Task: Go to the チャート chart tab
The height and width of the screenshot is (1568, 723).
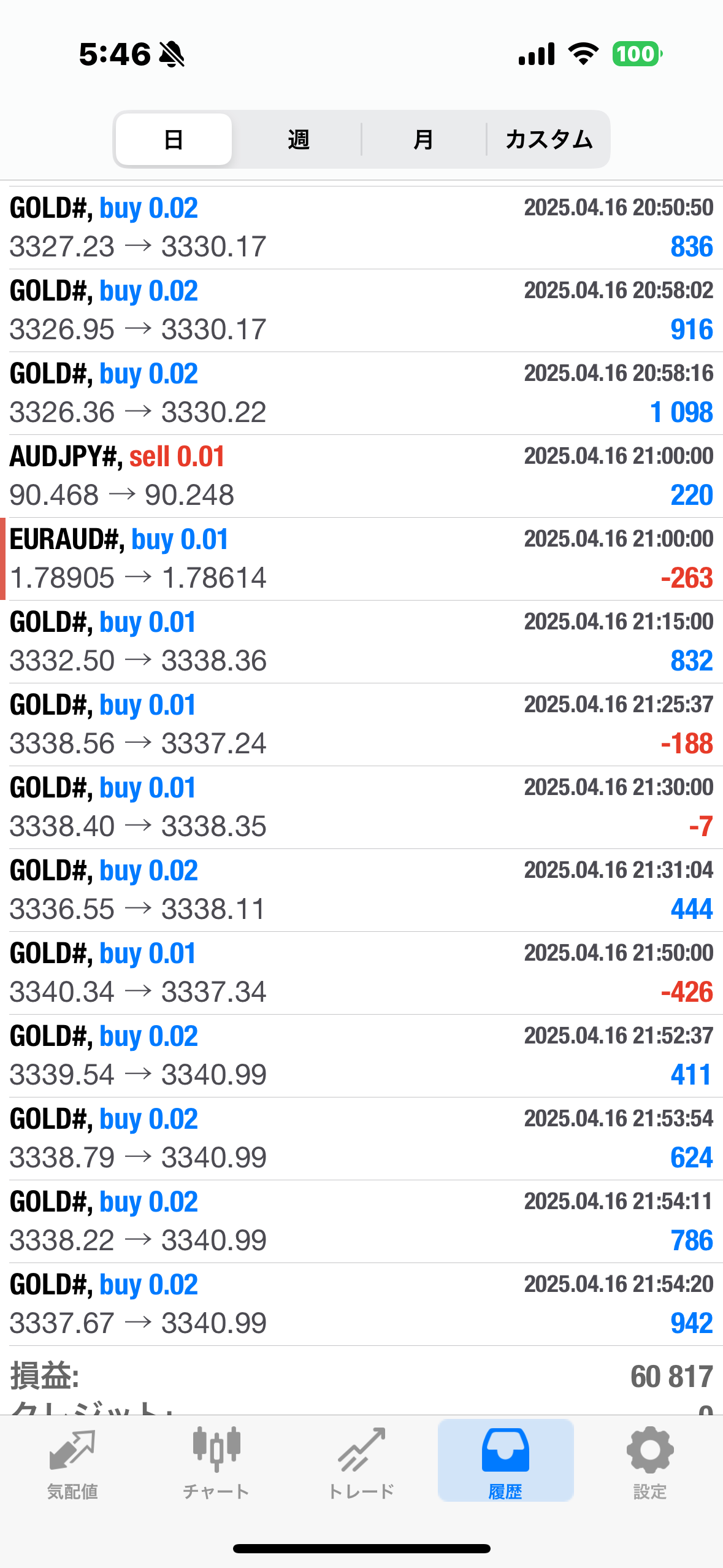Action: click(216, 1462)
